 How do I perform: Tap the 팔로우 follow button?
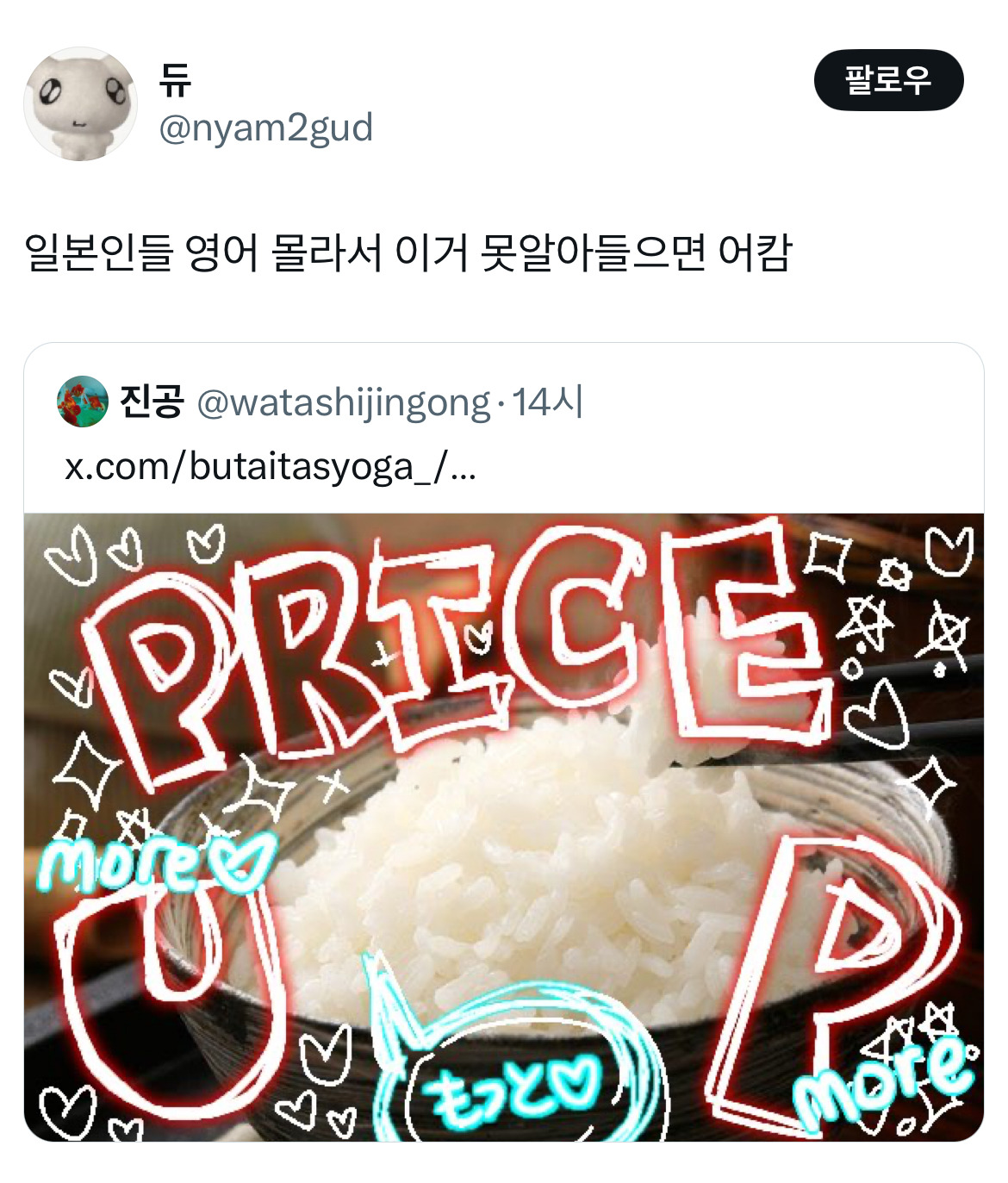pyautogui.click(x=887, y=80)
